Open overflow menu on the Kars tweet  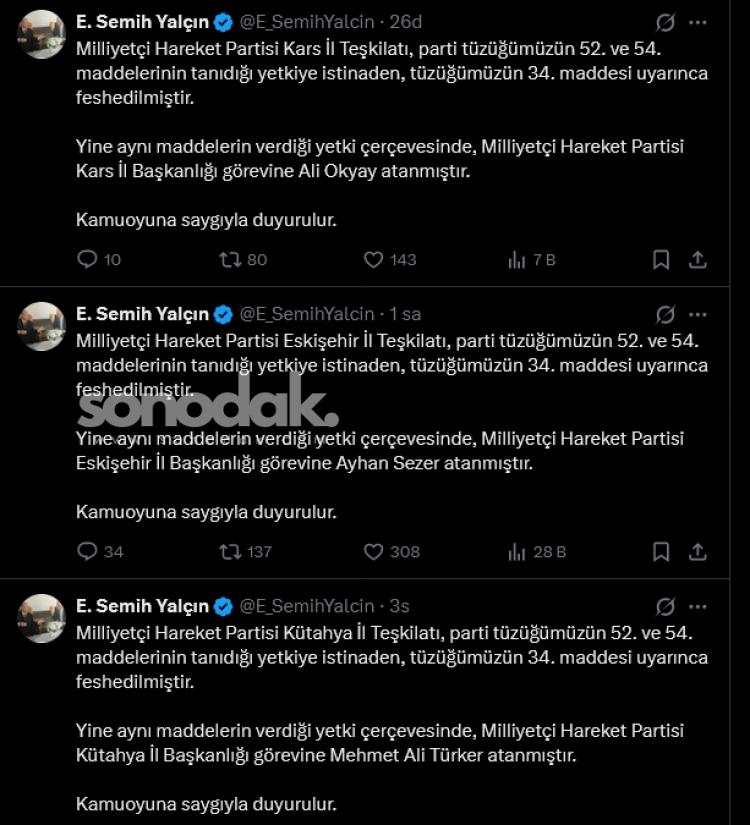tap(699, 22)
